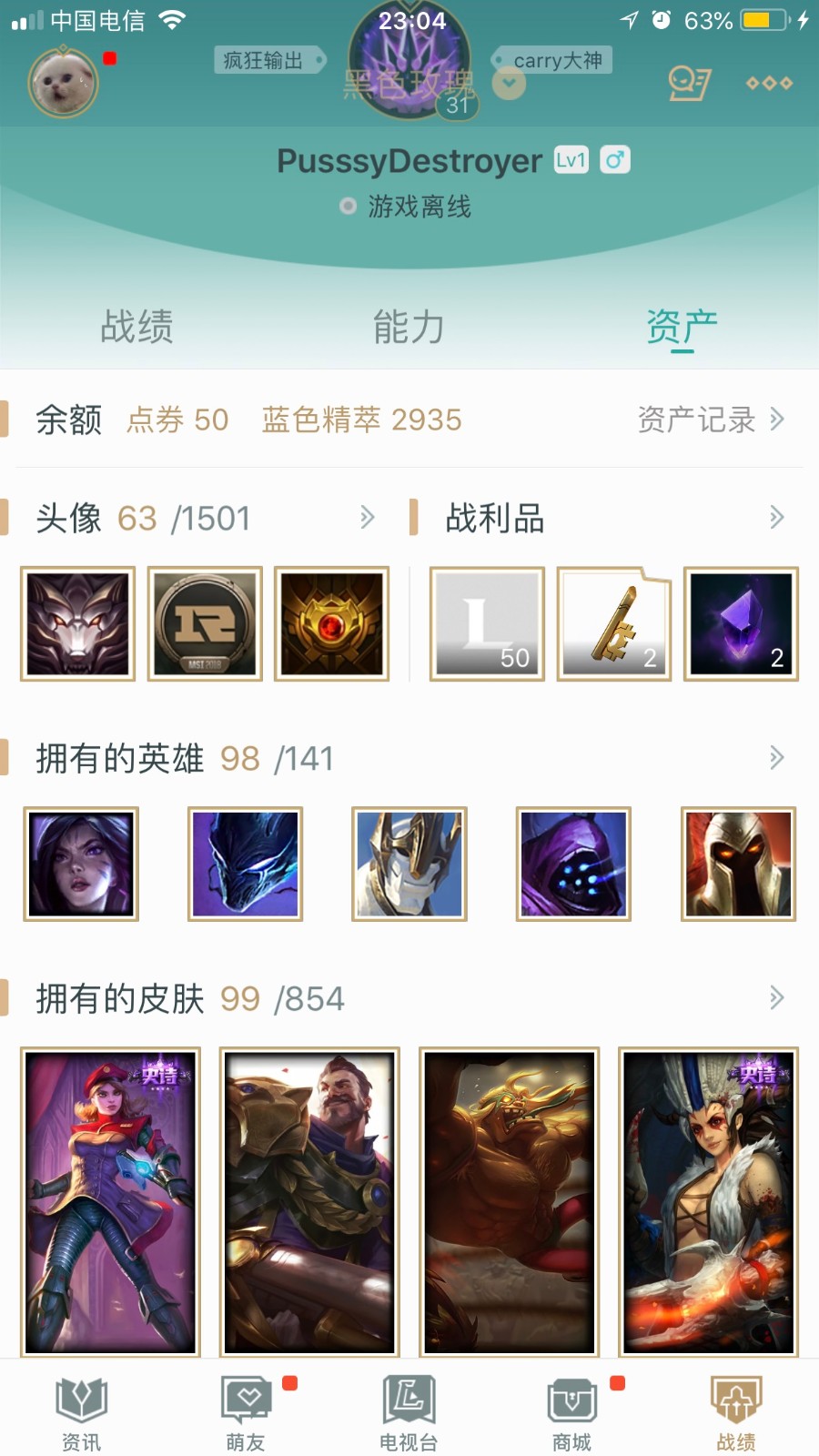The height and width of the screenshot is (1456, 819).
Task: Open the profile avatar at top left
Action: (x=63, y=82)
